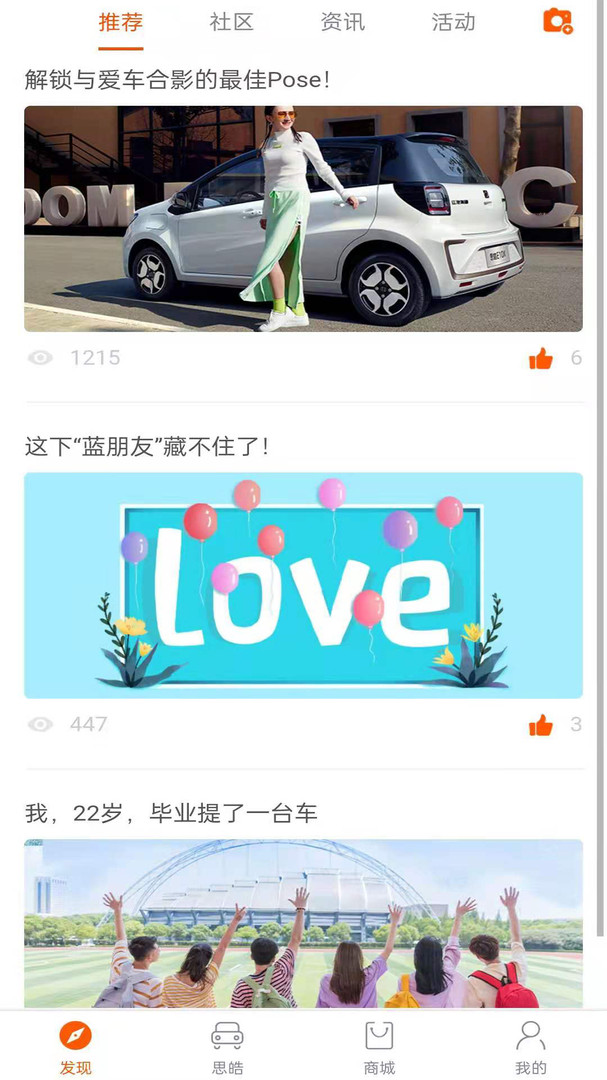Open the camera post icon
This screenshot has height=1080, width=607.
coord(557,21)
